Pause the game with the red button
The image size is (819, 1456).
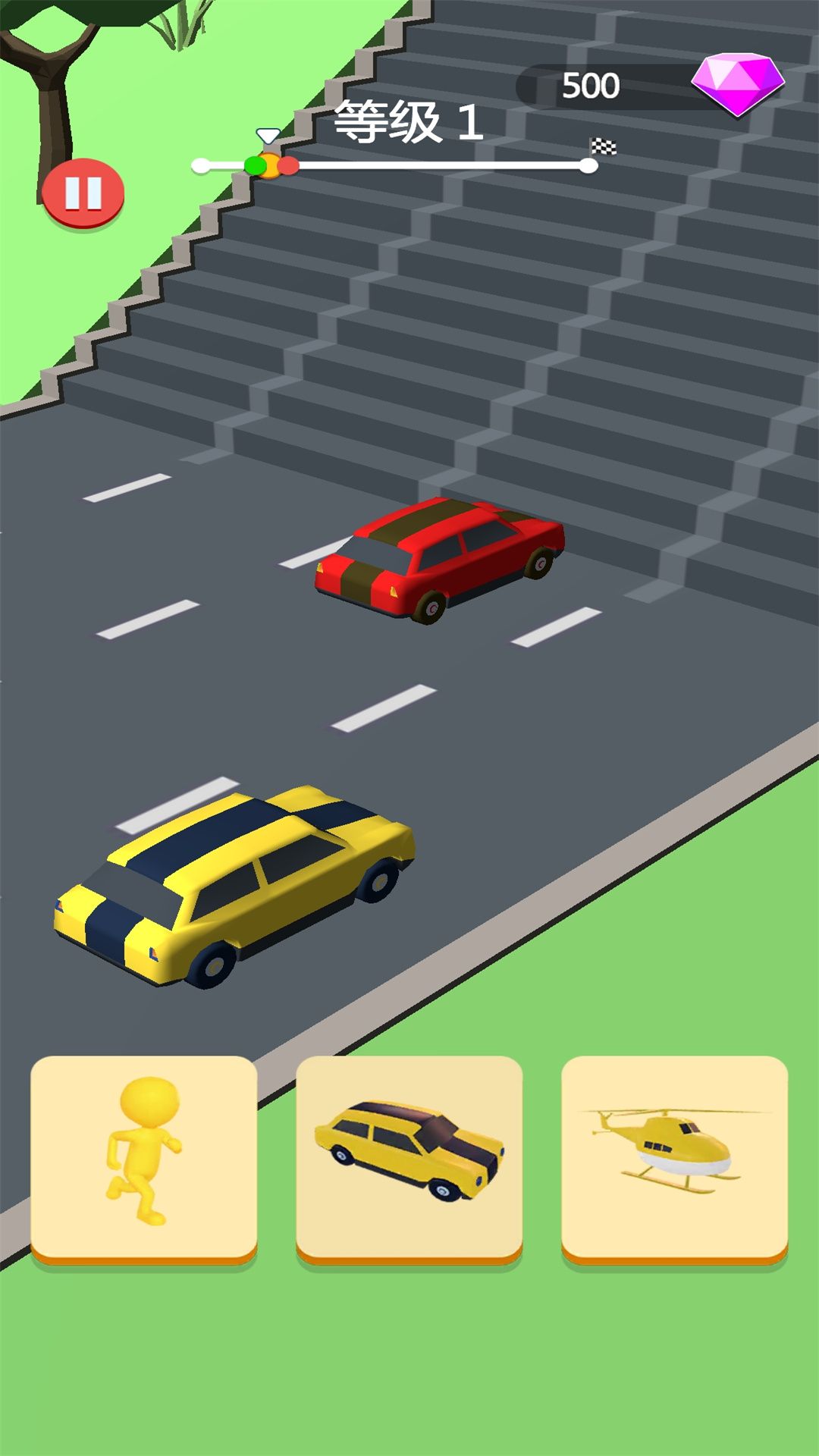pyautogui.click(x=83, y=193)
